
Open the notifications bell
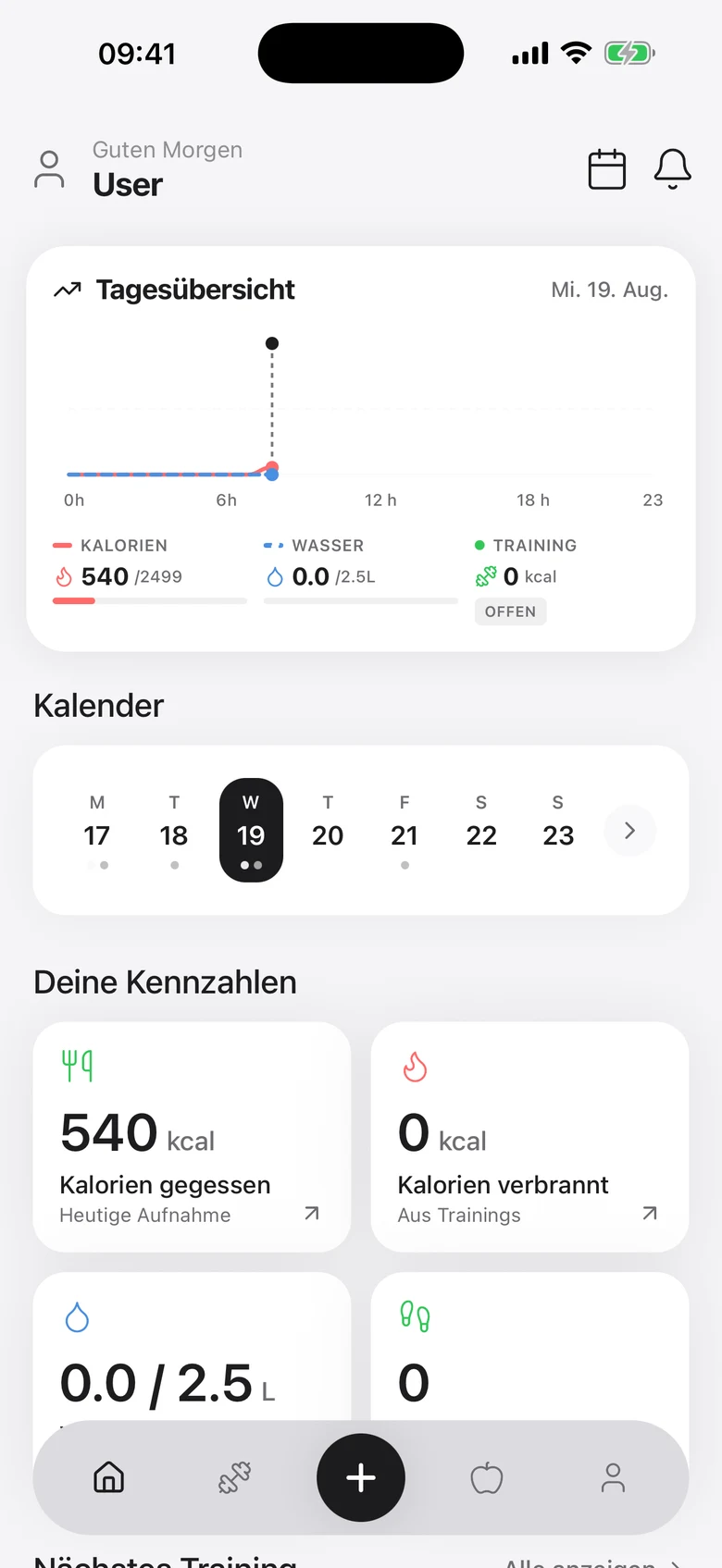click(x=673, y=169)
